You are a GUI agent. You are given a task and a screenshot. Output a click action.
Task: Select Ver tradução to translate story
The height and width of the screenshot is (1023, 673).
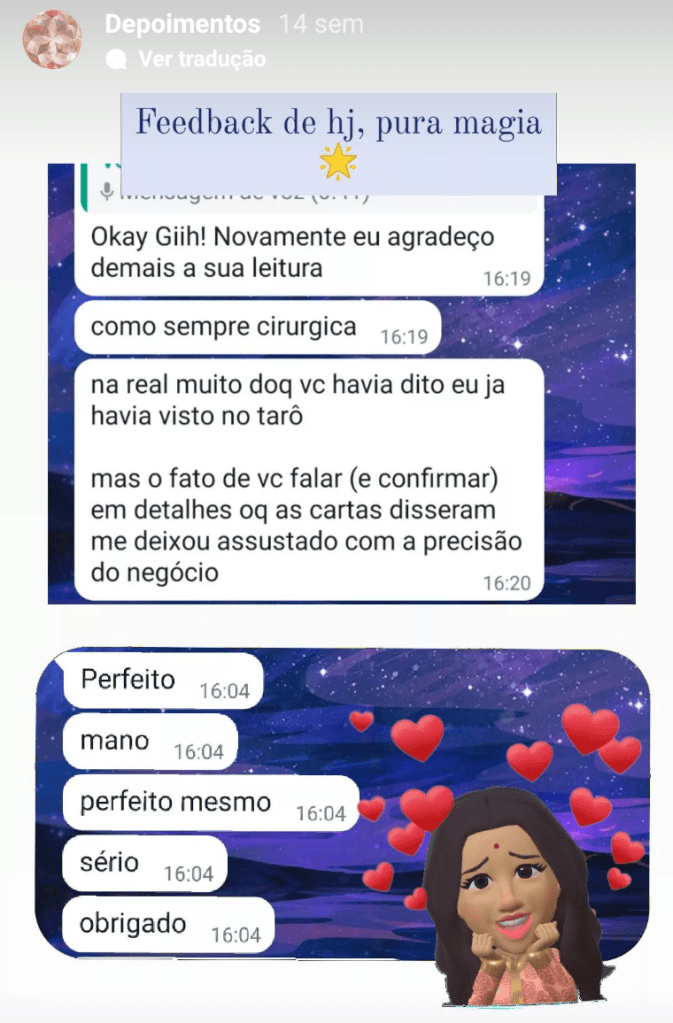click(x=201, y=59)
